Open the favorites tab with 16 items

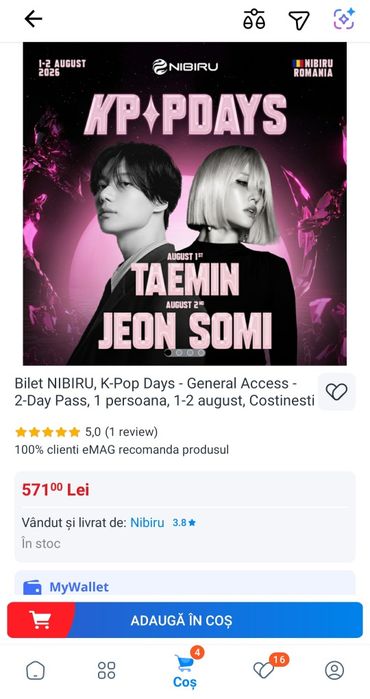(264, 670)
